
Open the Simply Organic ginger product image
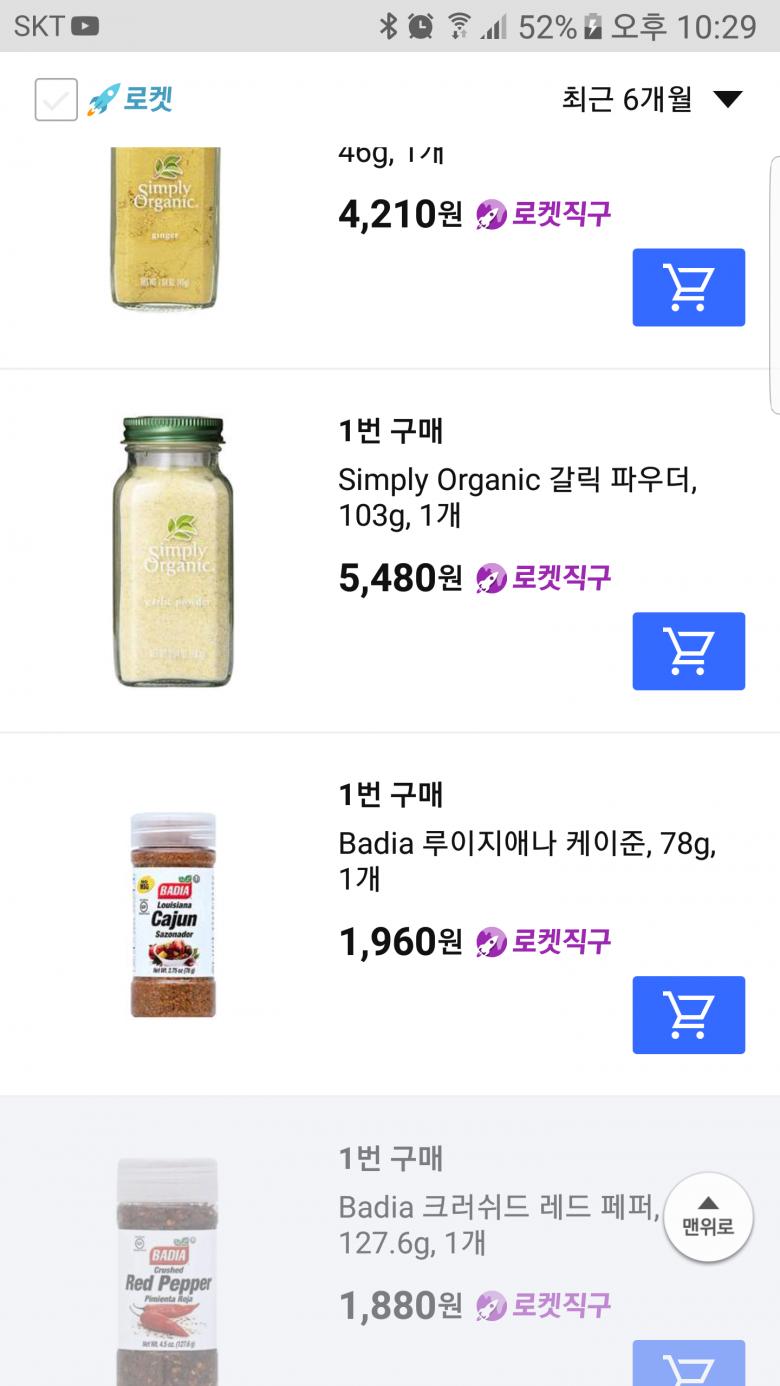tap(165, 227)
